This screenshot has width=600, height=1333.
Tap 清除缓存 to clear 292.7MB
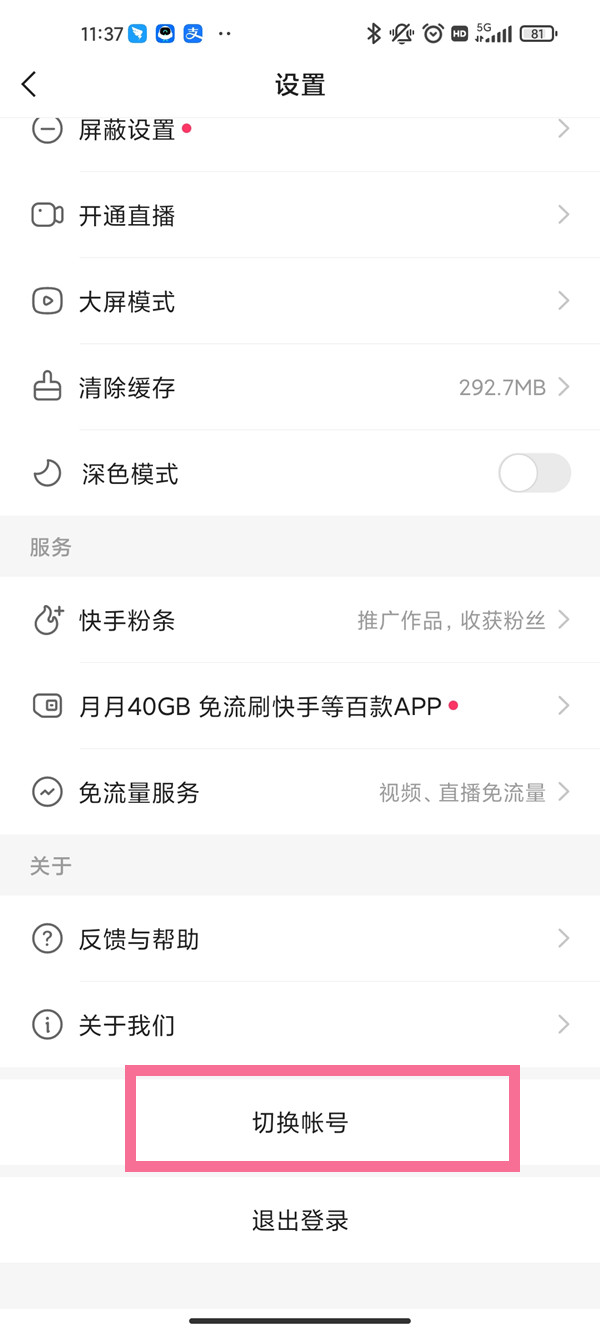(x=300, y=387)
